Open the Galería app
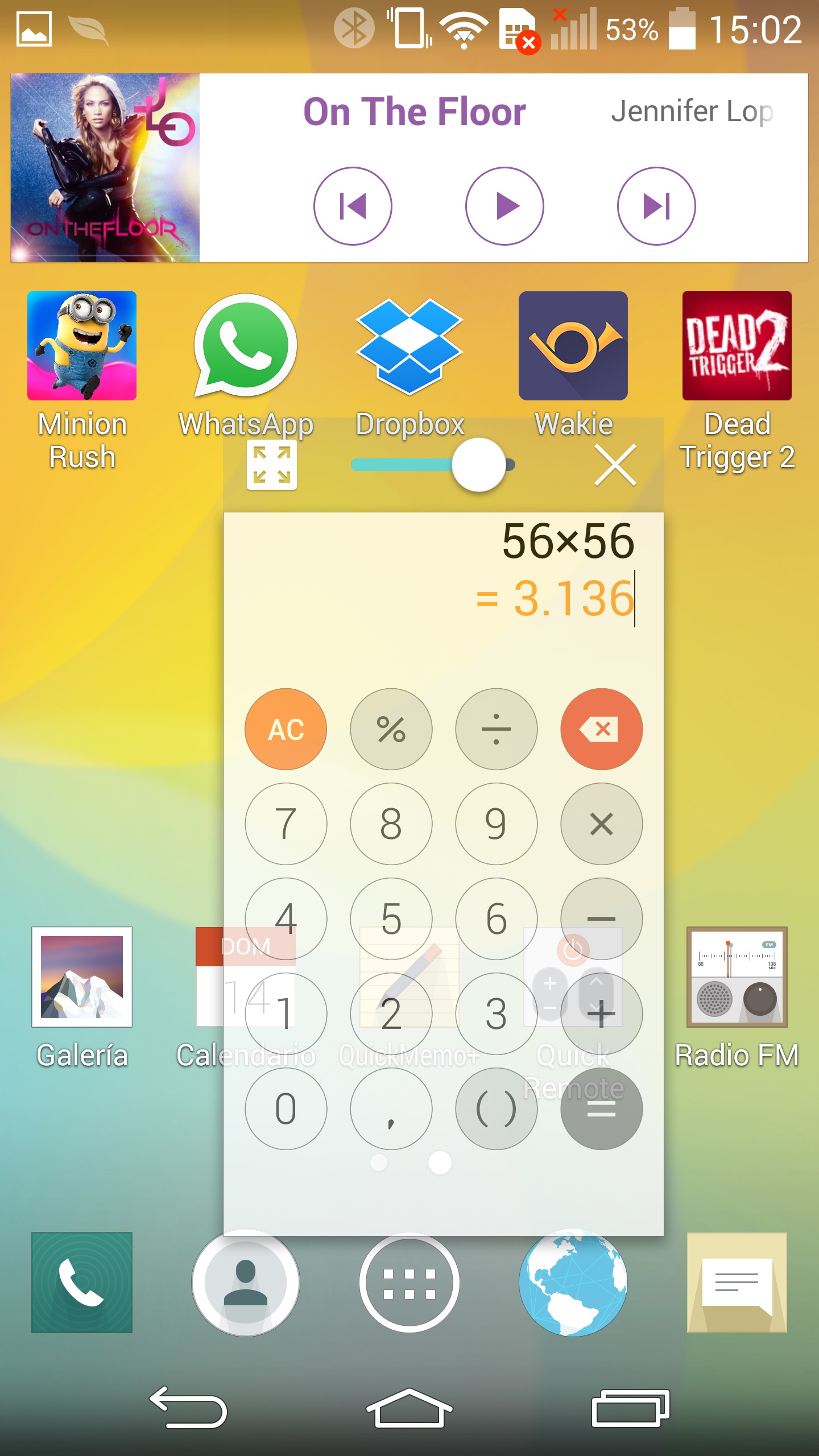Screen dimensions: 819x1456 coord(82,977)
